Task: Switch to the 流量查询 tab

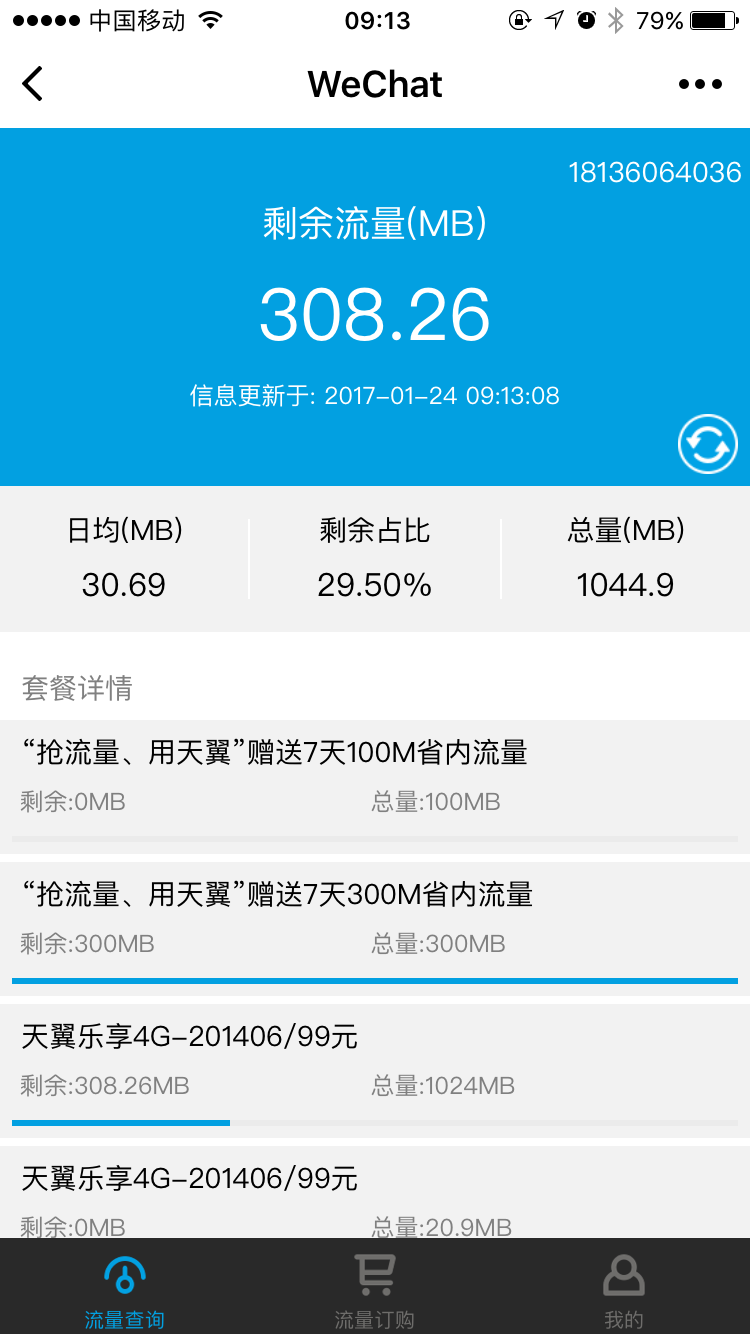Action: 124,1290
